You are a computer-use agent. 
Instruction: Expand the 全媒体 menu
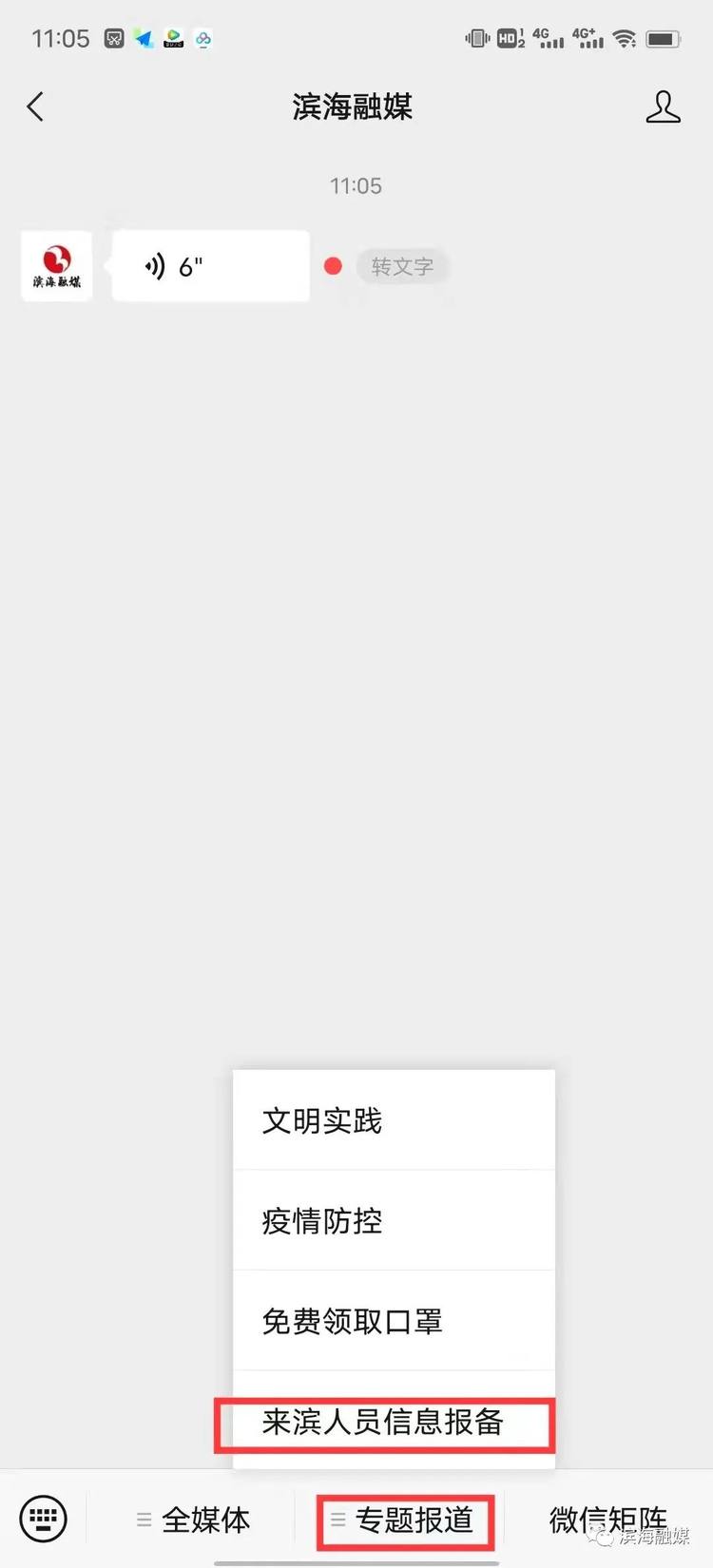click(193, 1520)
